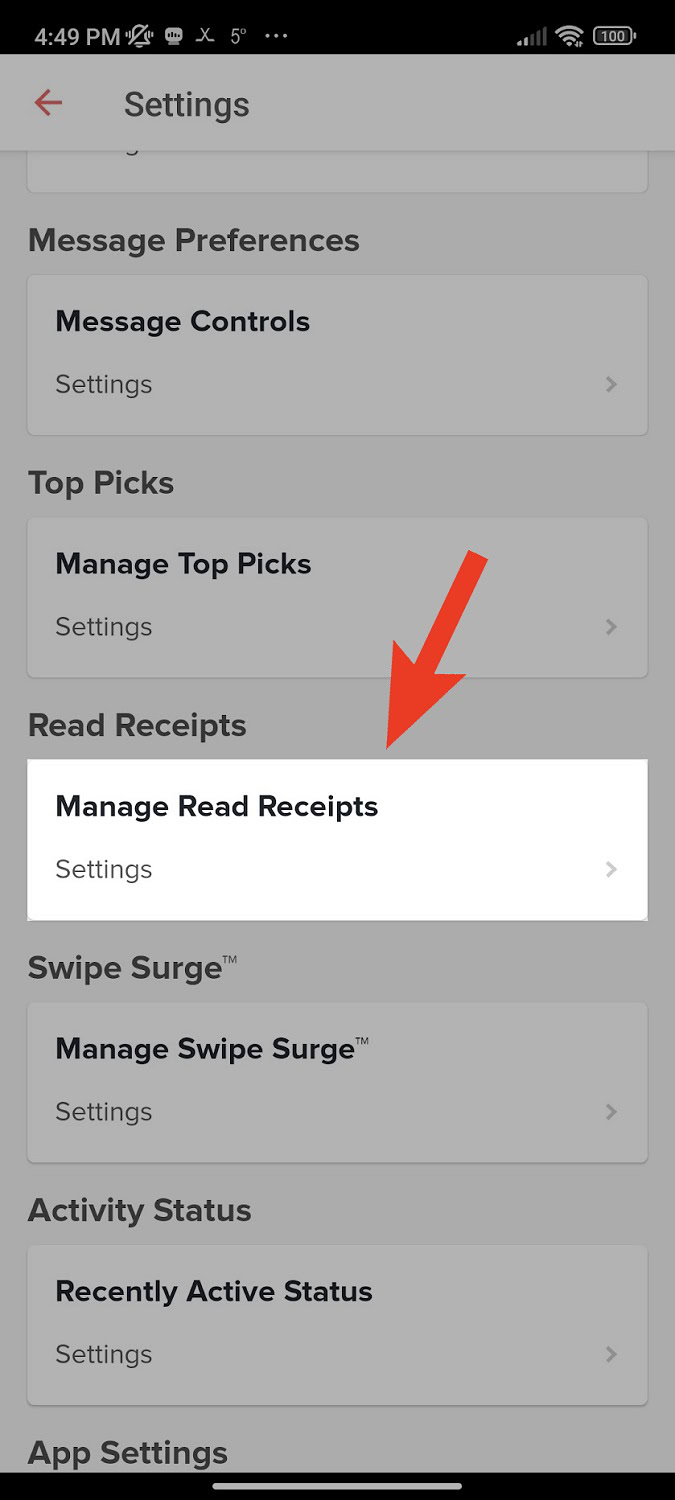The height and width of the screenshot is (1500, 675).
Task: Open Message Controls settings
Action: coord(337,355)
